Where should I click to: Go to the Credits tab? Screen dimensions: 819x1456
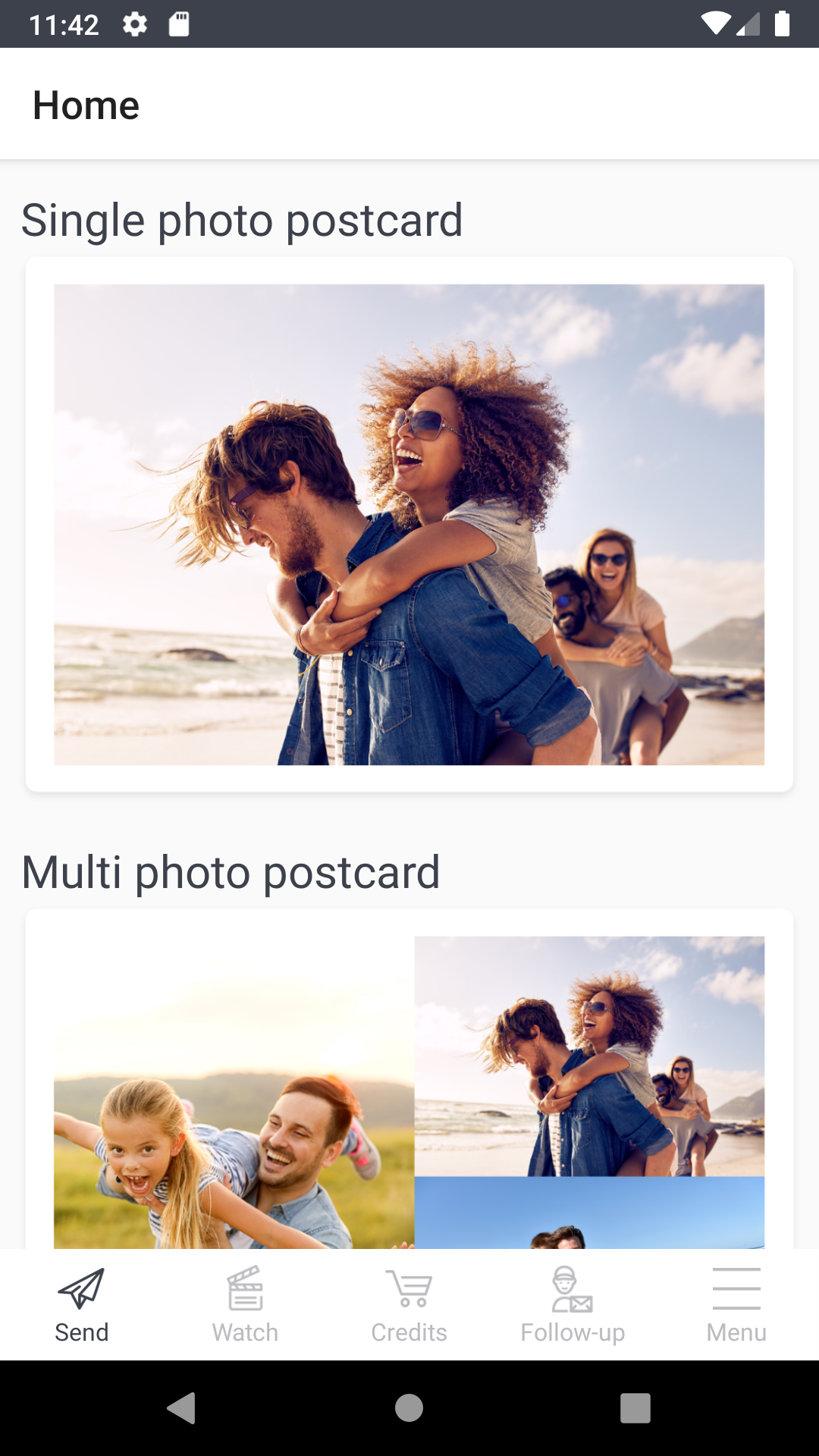(x=409, y=1304)
